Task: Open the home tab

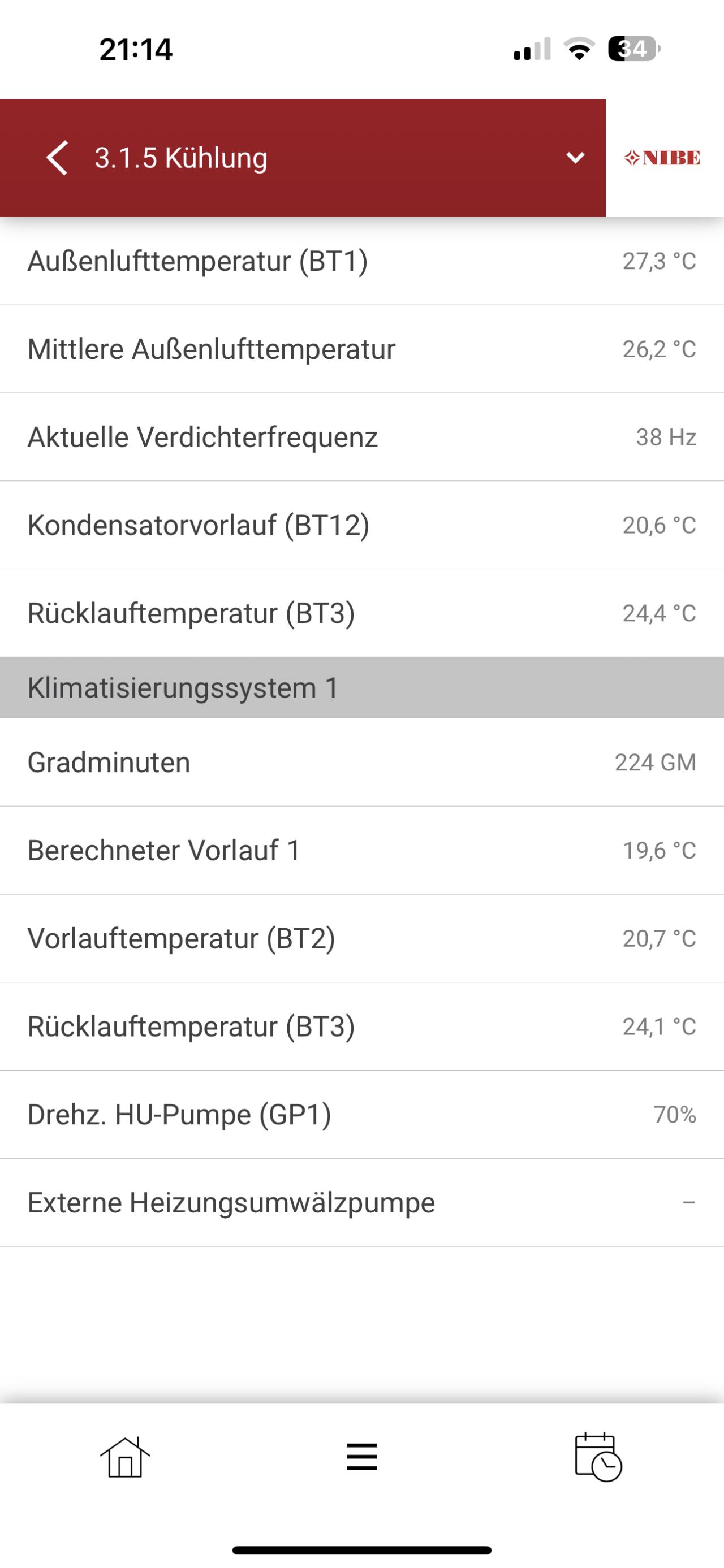Action: tap(125, 1458)
